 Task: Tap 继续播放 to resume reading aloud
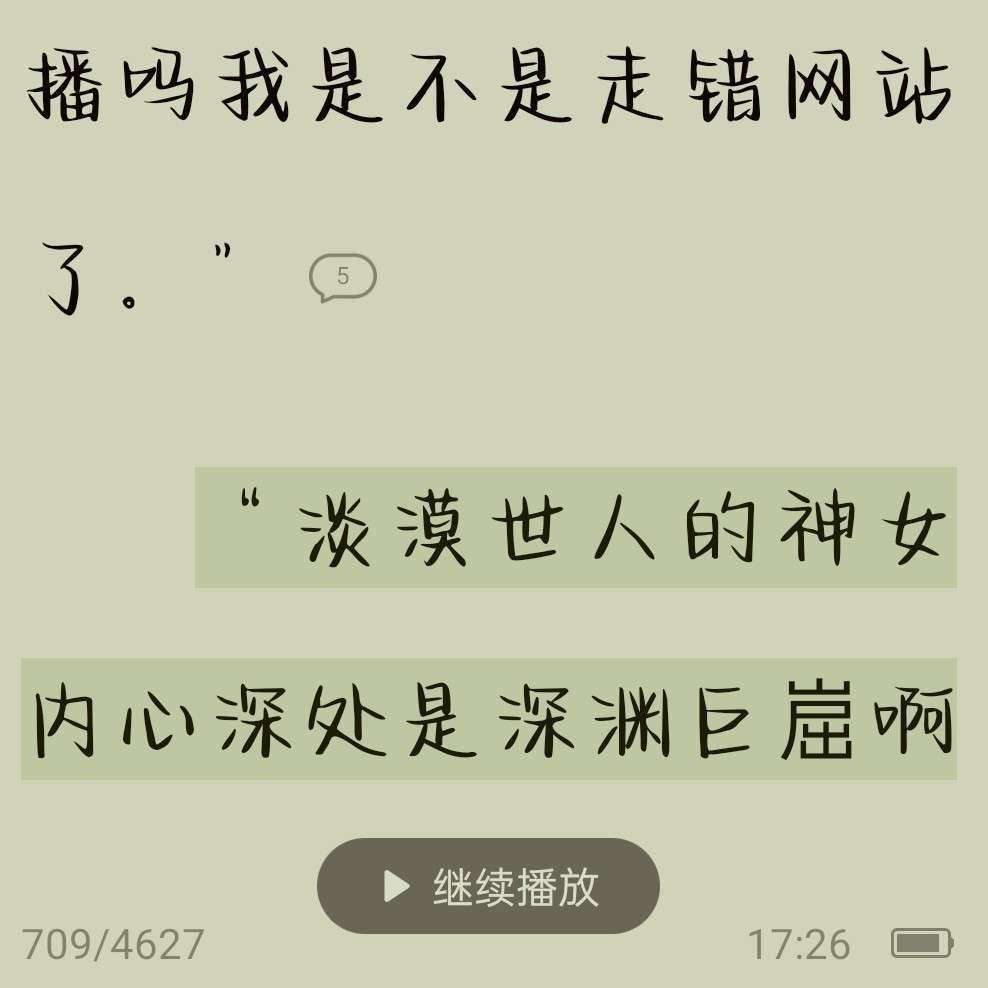[488, 886]
